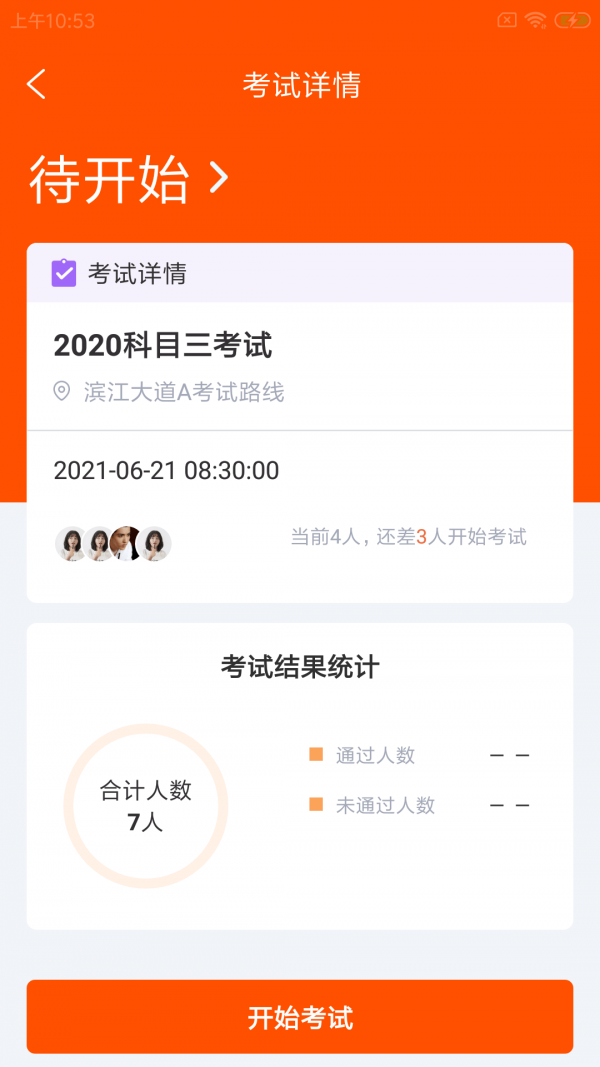The width and height of the screenshot is (600, 1067).
Task: Tap the 开始考试 button
Action: click(x=300, y=1017)
